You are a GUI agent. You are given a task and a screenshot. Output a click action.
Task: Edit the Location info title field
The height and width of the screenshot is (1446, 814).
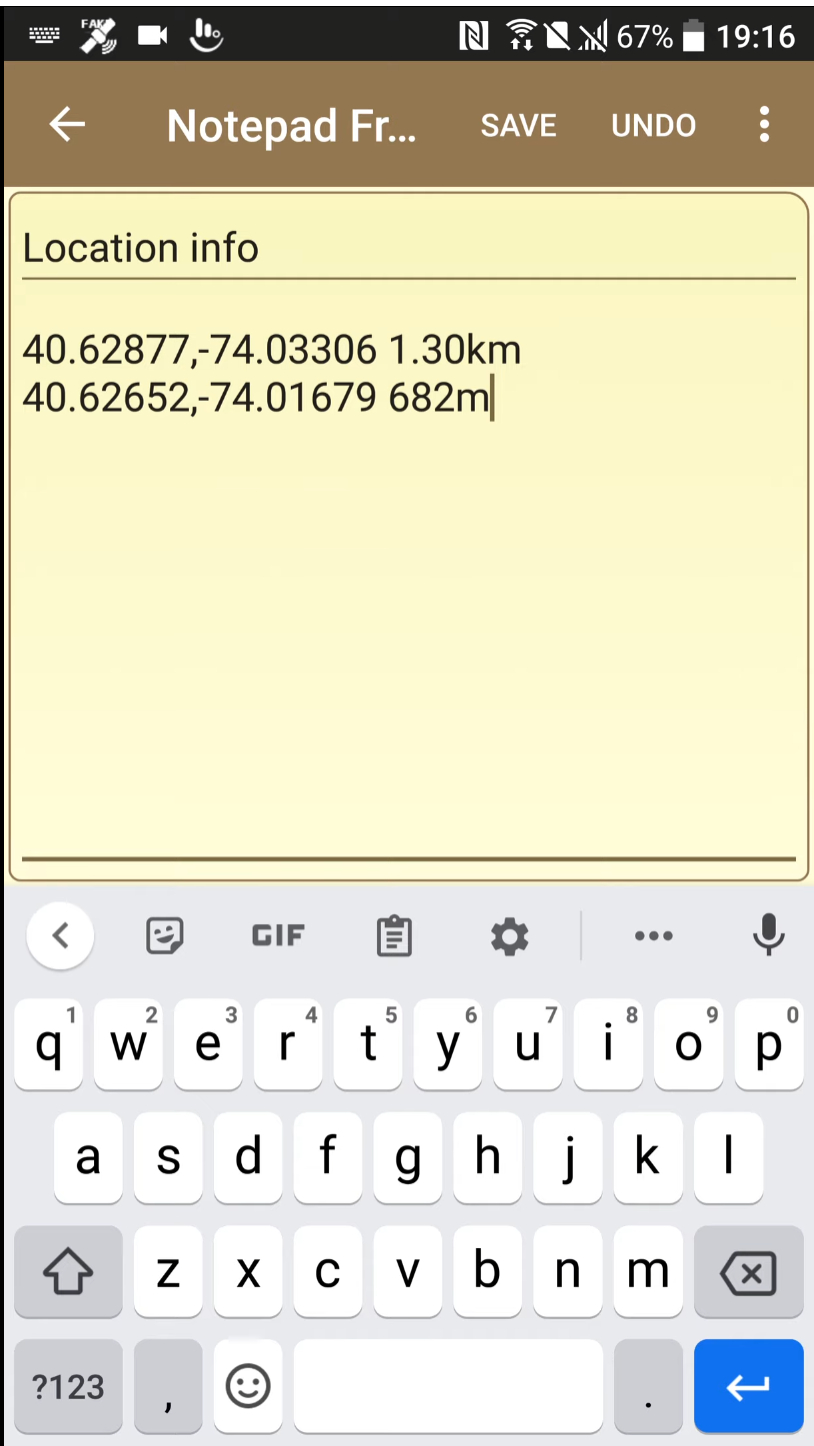[x=408, y=248]
